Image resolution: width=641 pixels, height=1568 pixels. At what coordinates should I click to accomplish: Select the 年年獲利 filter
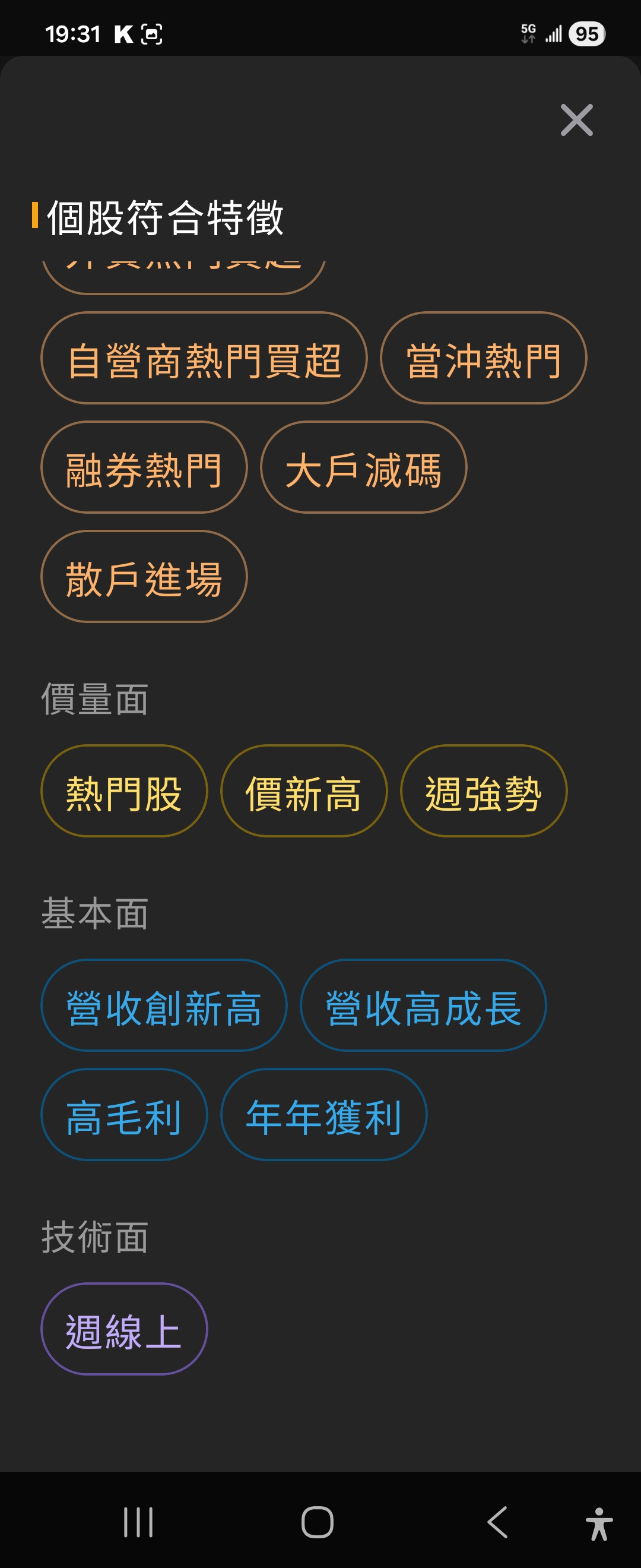pyautogui.click(x=323, y=1114)
